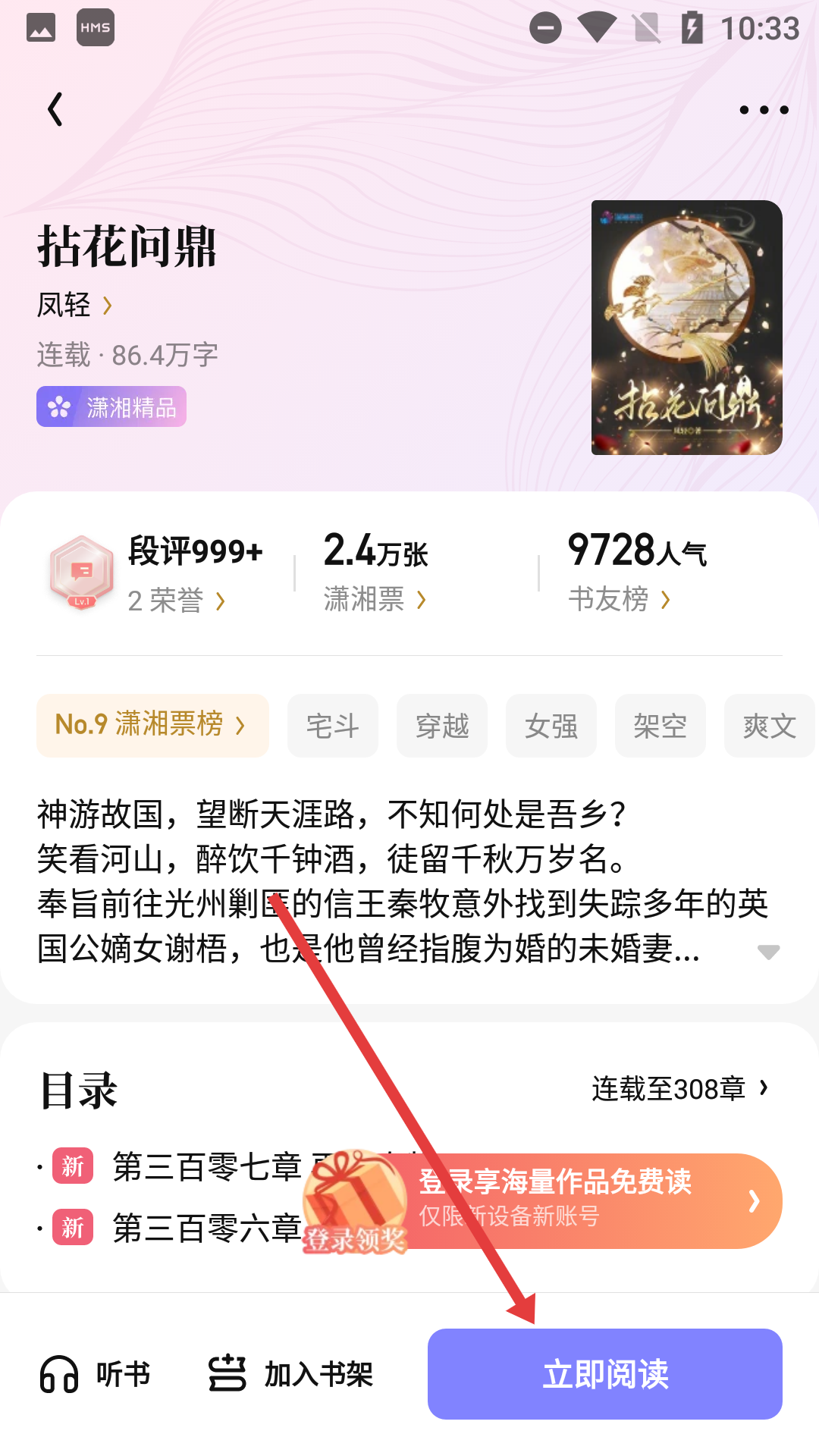Select the 女强 tag
This screenshot has width=819, height=1456.
click(551, 726)
